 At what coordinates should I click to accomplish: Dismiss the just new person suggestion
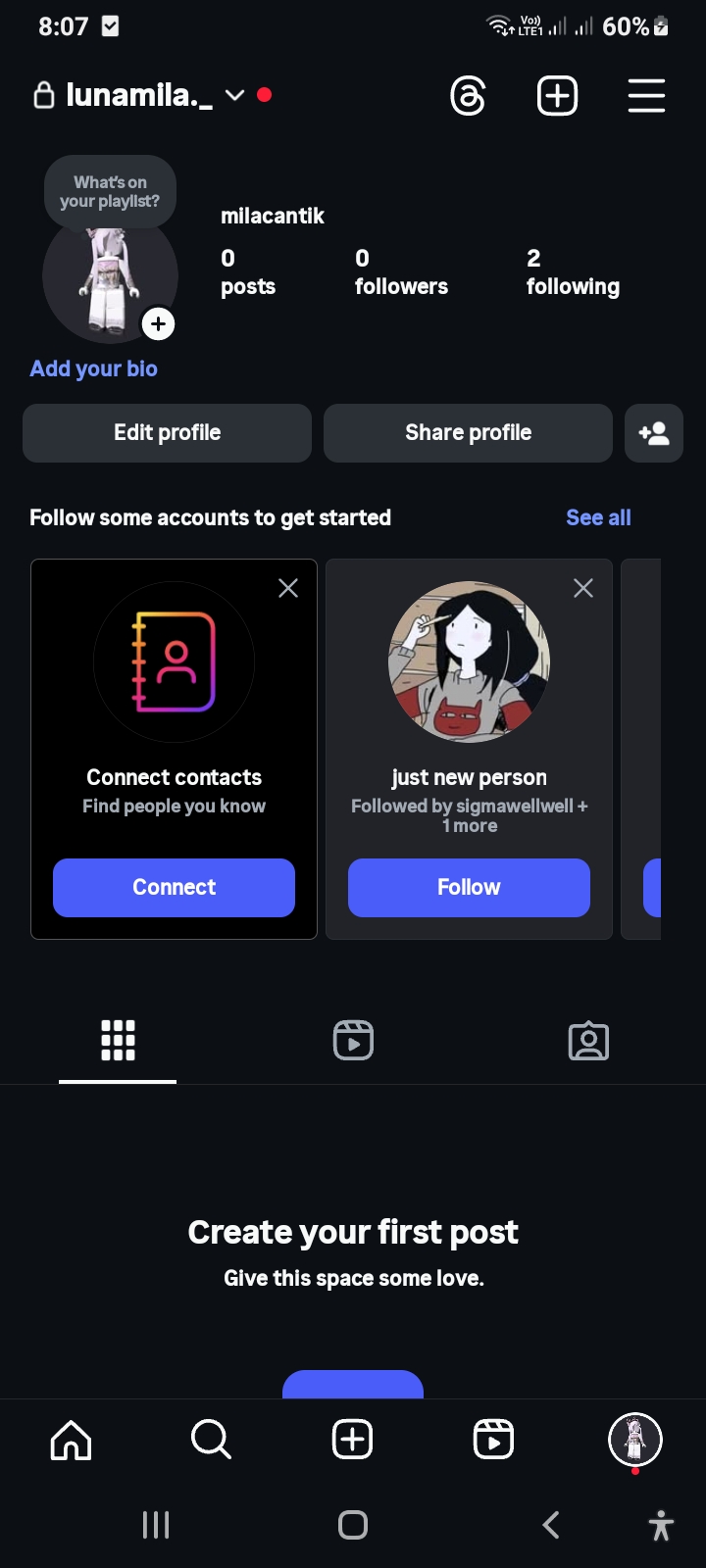pyautogui.click(x=583, y=588)
